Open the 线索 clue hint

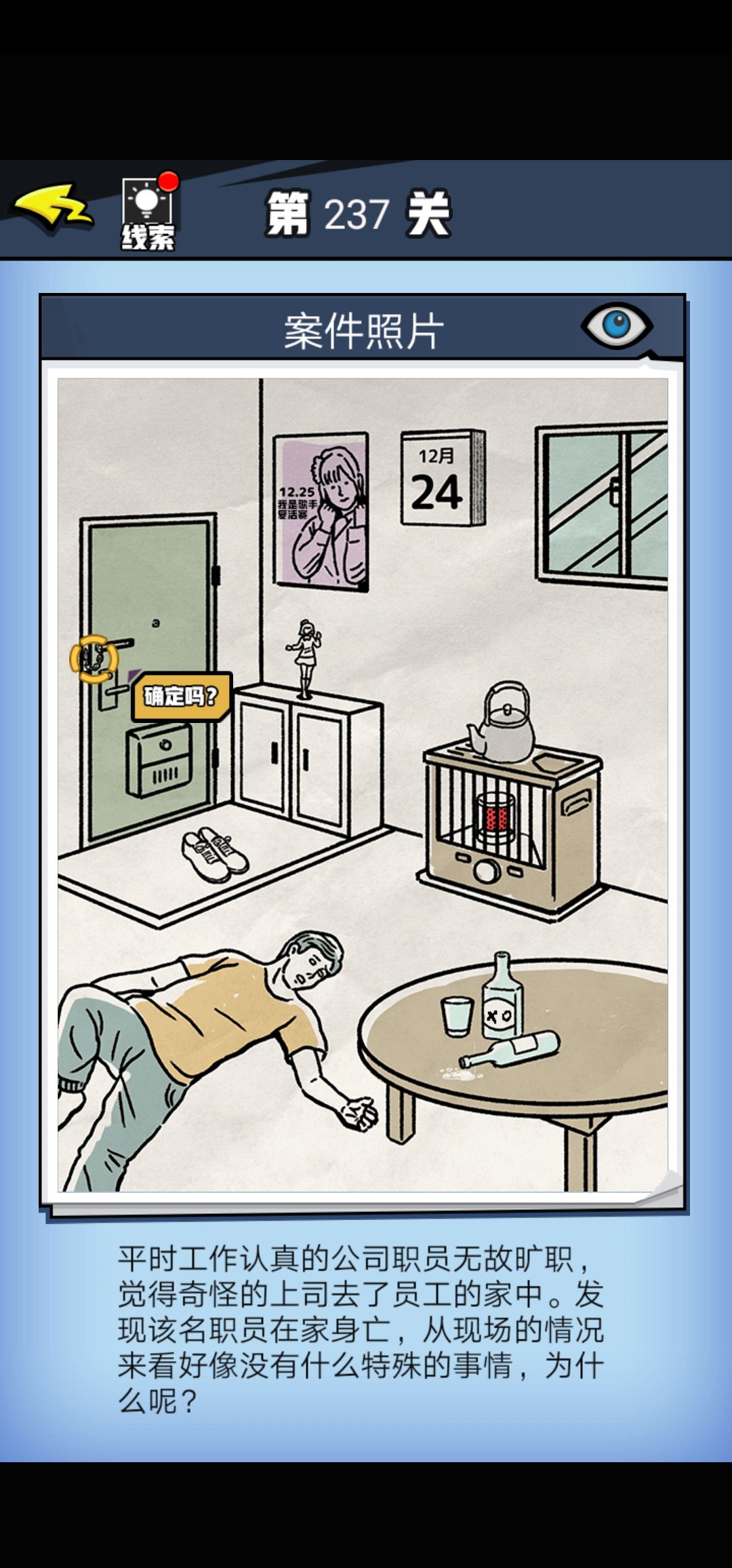(x=148, y=214)
